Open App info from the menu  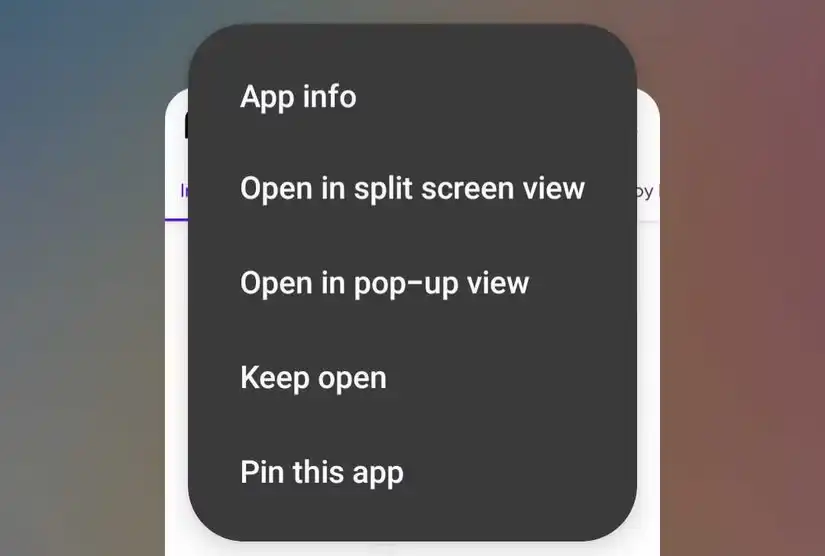298,96
